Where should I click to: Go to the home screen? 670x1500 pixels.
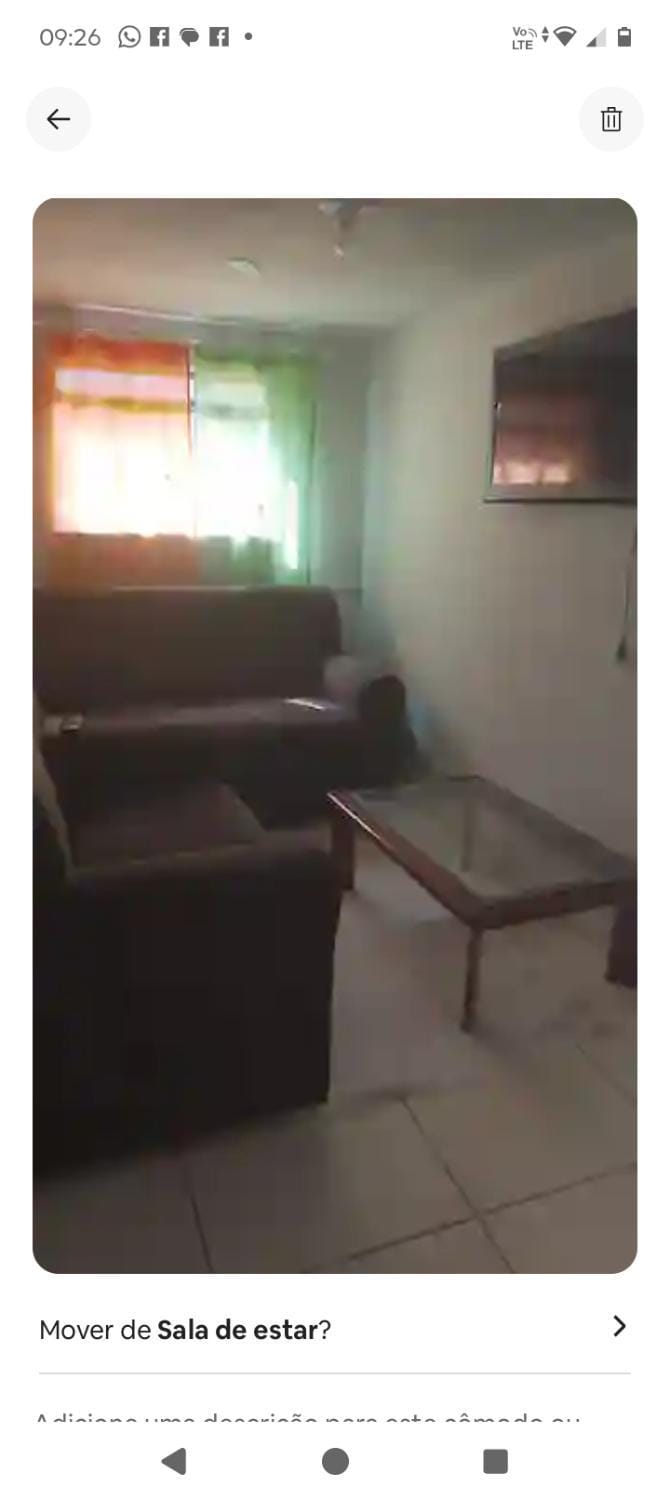click(x=335, y=1461)
